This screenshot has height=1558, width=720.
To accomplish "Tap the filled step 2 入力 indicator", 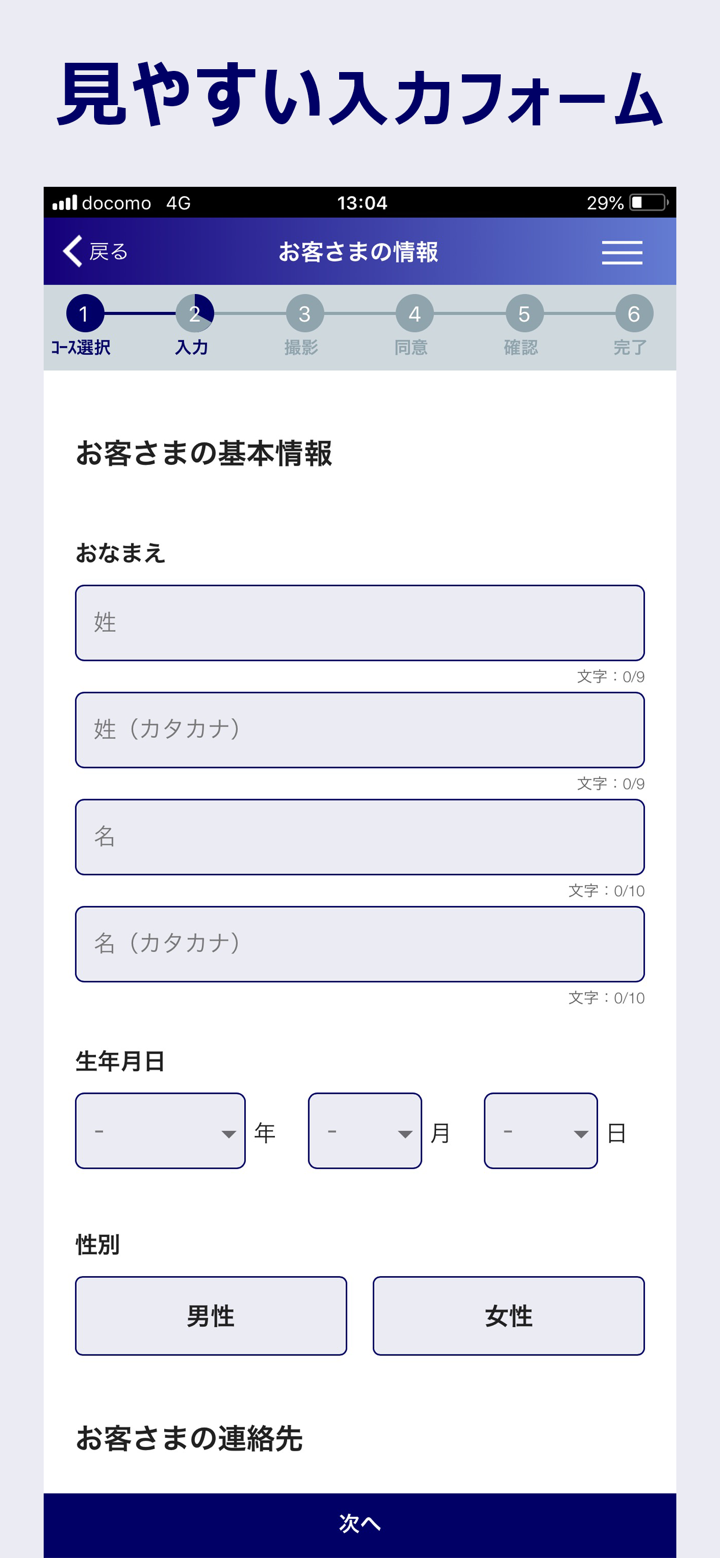I will point(194,313).
